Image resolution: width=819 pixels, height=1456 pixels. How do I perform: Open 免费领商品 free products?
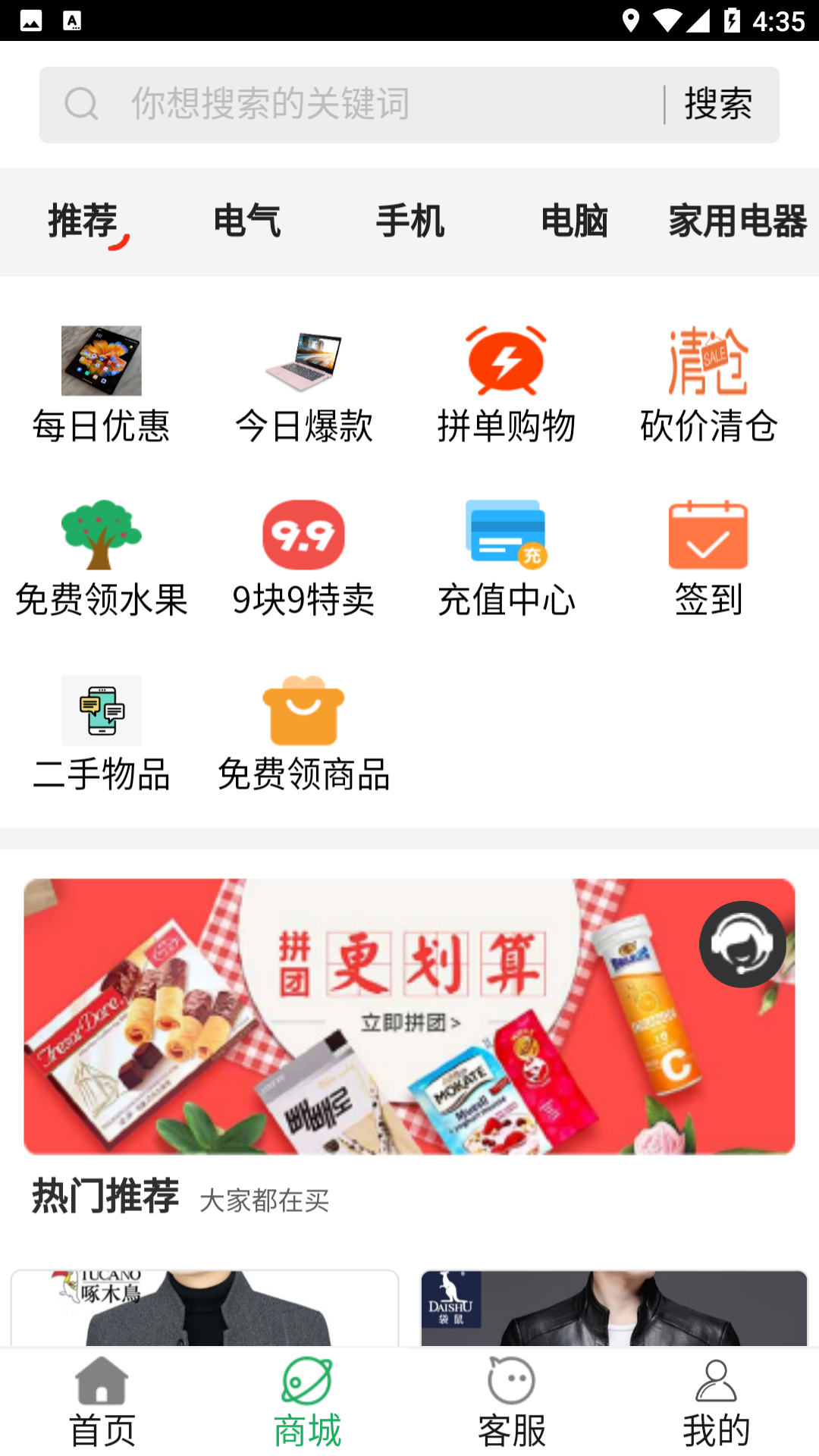(x=303, y=733)
